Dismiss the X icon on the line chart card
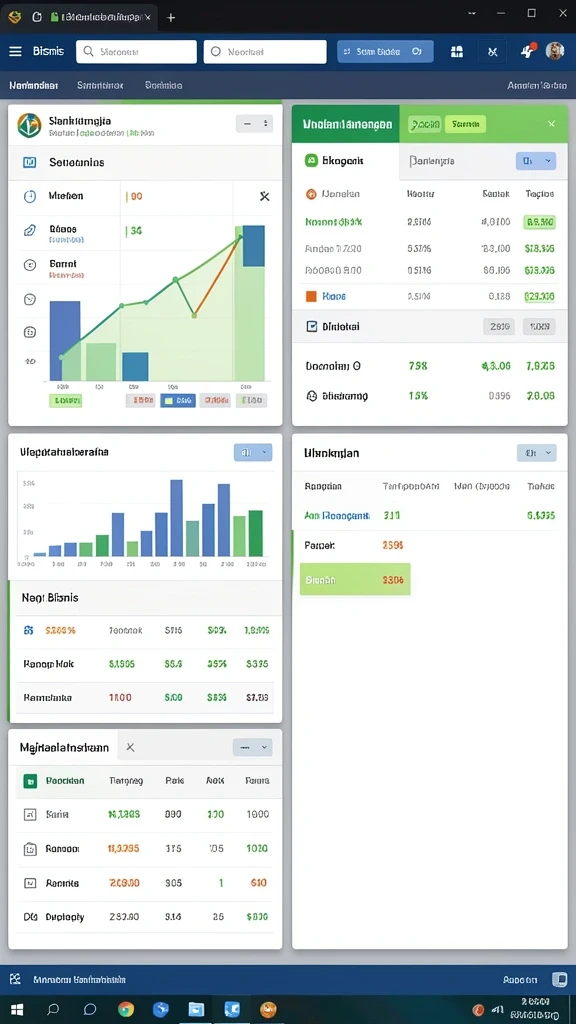The height and width of the screenshot is (1024, 576). 264,196
